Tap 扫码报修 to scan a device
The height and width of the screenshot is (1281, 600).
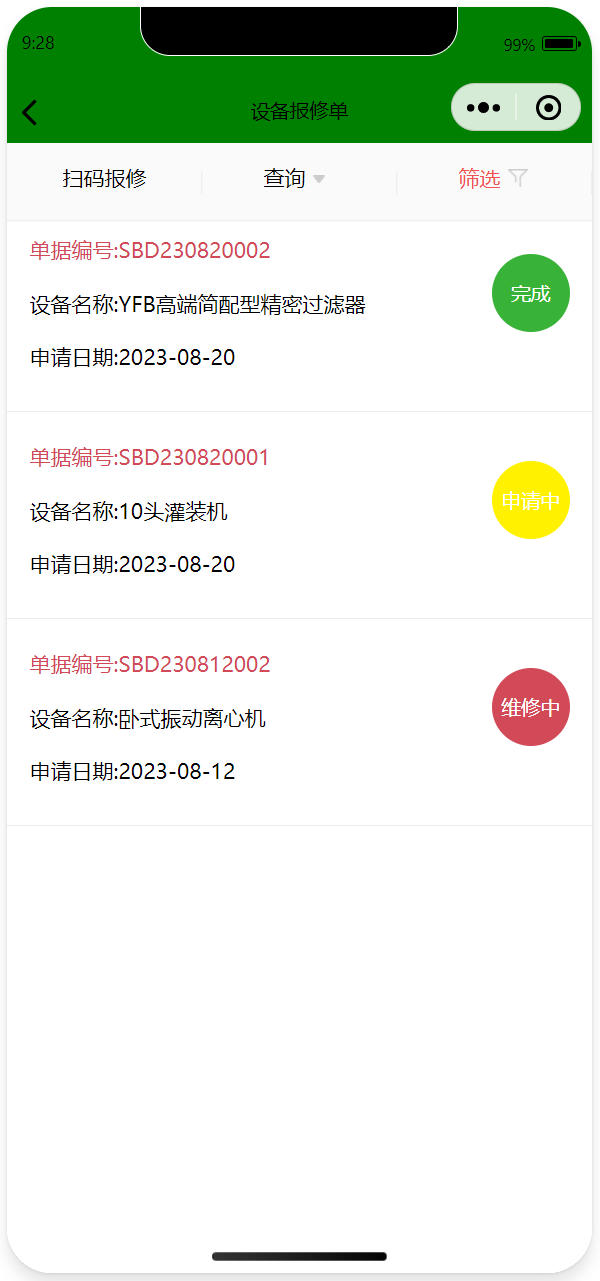click(x=104, y=179)
